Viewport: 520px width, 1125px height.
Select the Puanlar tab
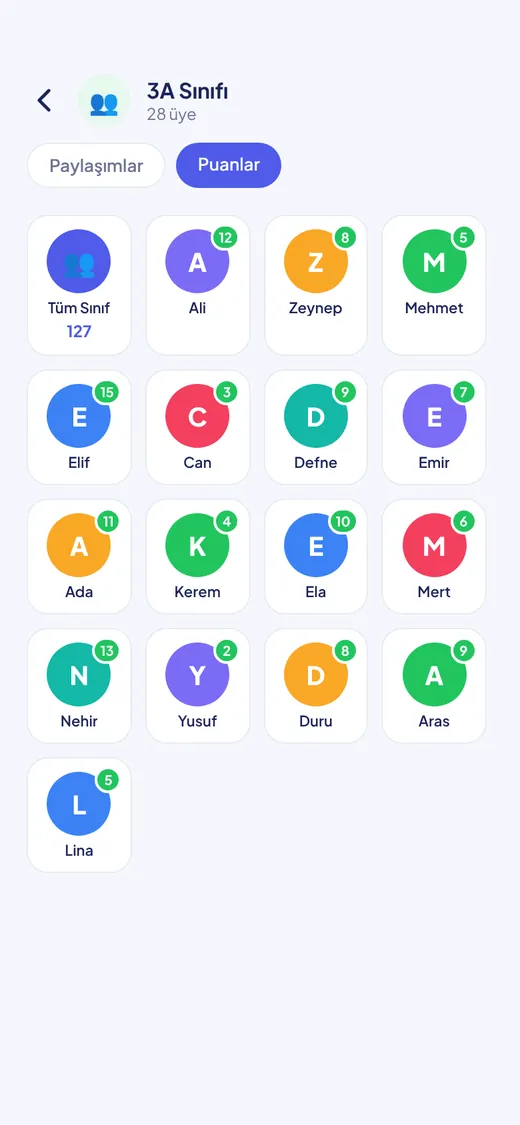229,165
